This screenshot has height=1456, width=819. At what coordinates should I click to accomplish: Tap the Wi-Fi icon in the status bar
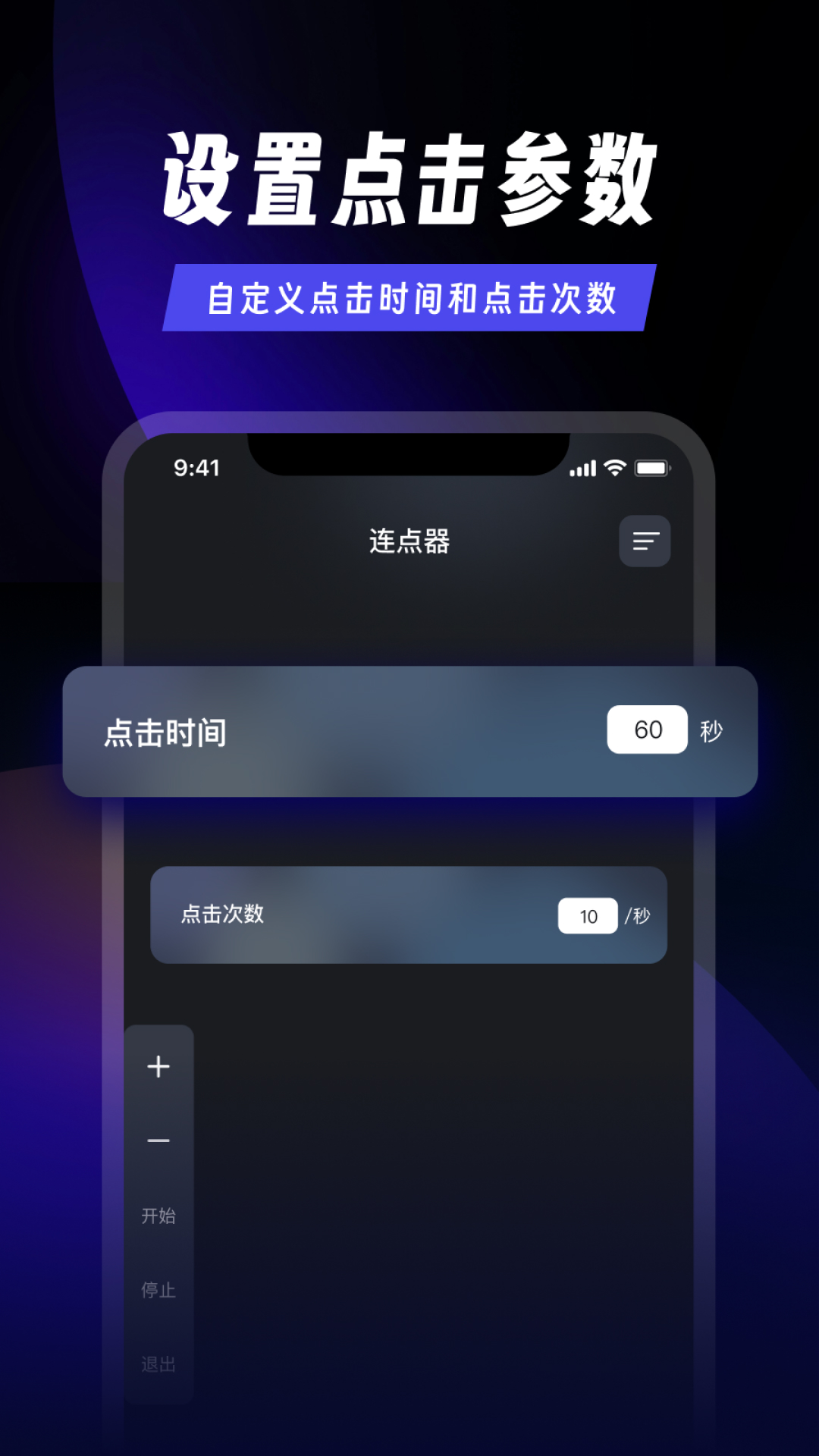click(x=616, y=469)
